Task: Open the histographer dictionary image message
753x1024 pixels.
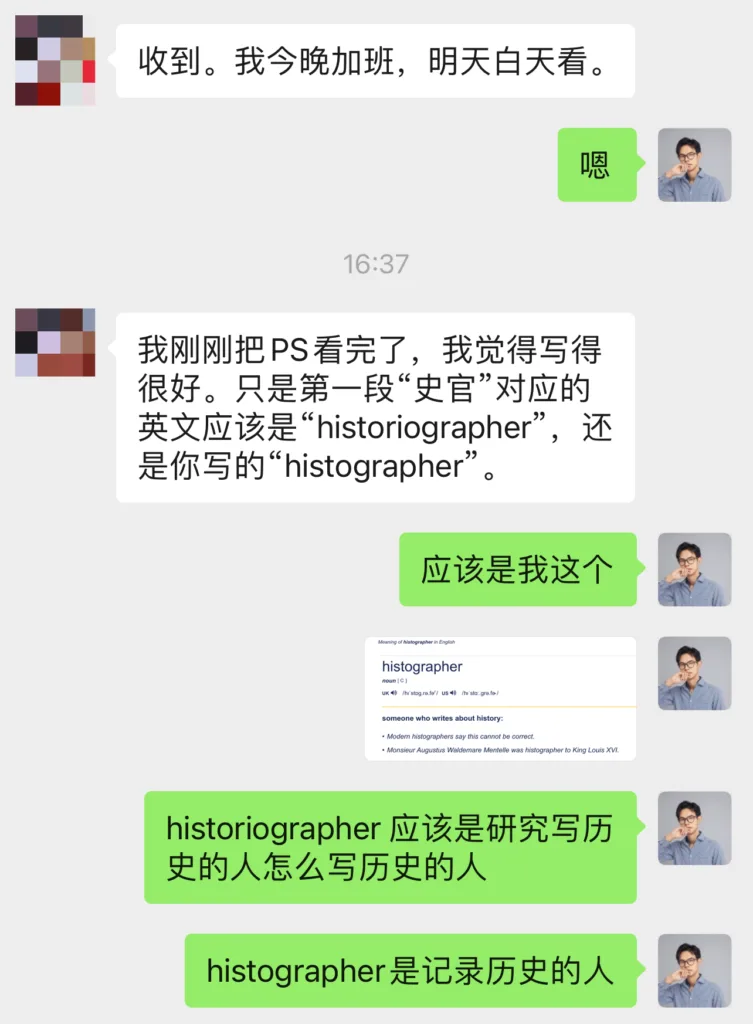Action: click(500, 698)
